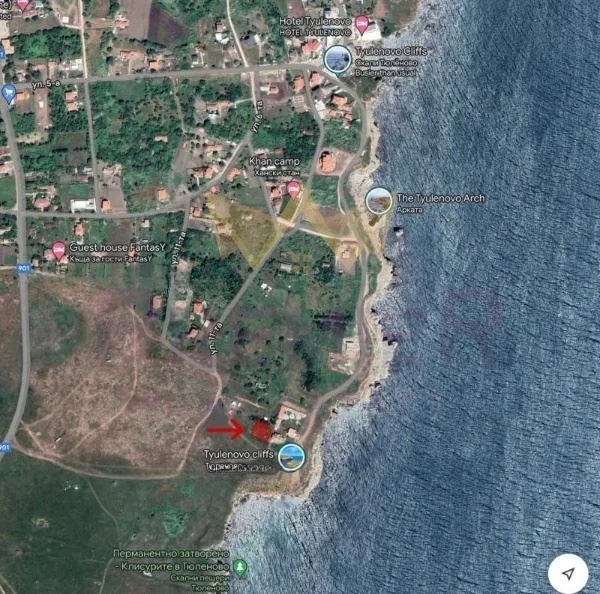Select the Hotel Tyulenovo pin

point(362,23)
